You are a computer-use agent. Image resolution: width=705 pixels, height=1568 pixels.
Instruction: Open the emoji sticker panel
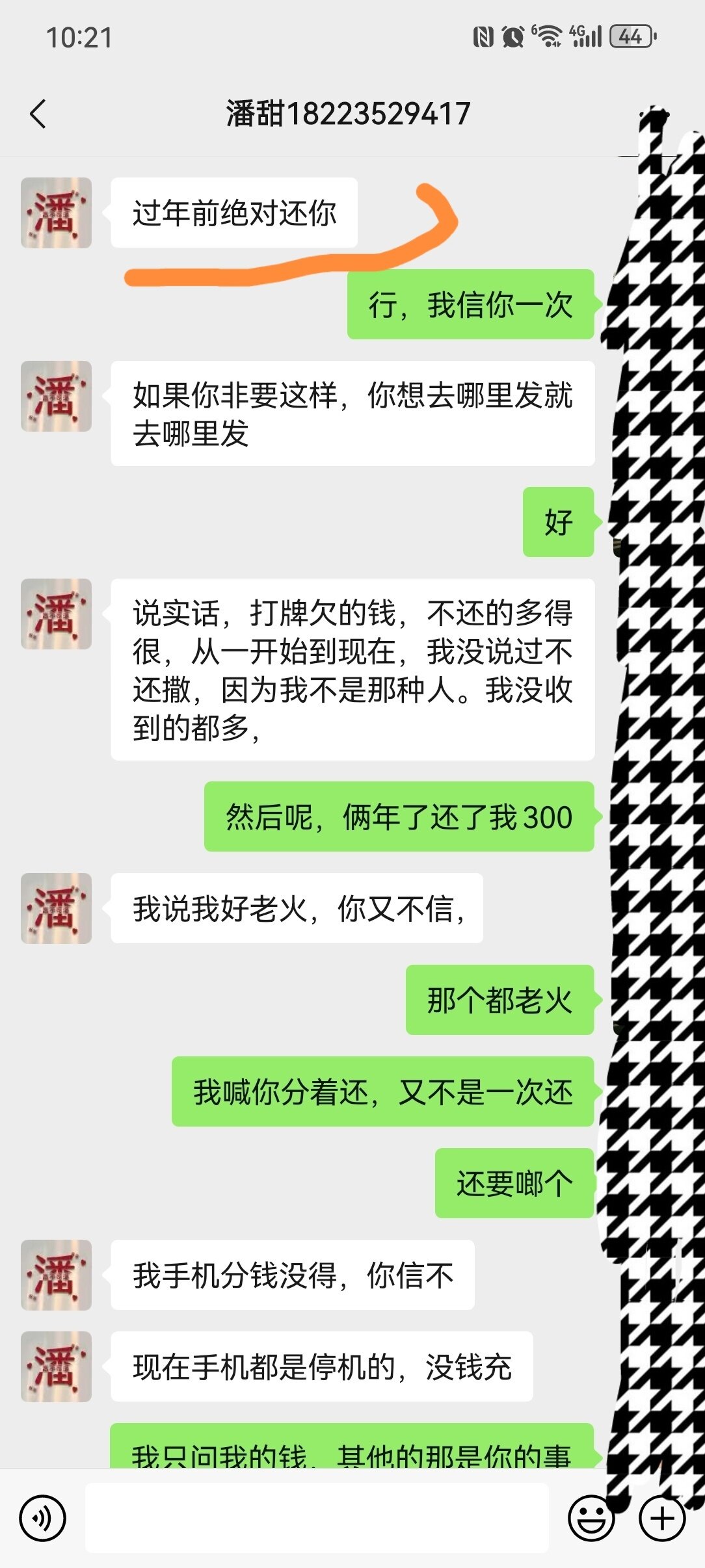591,1519
